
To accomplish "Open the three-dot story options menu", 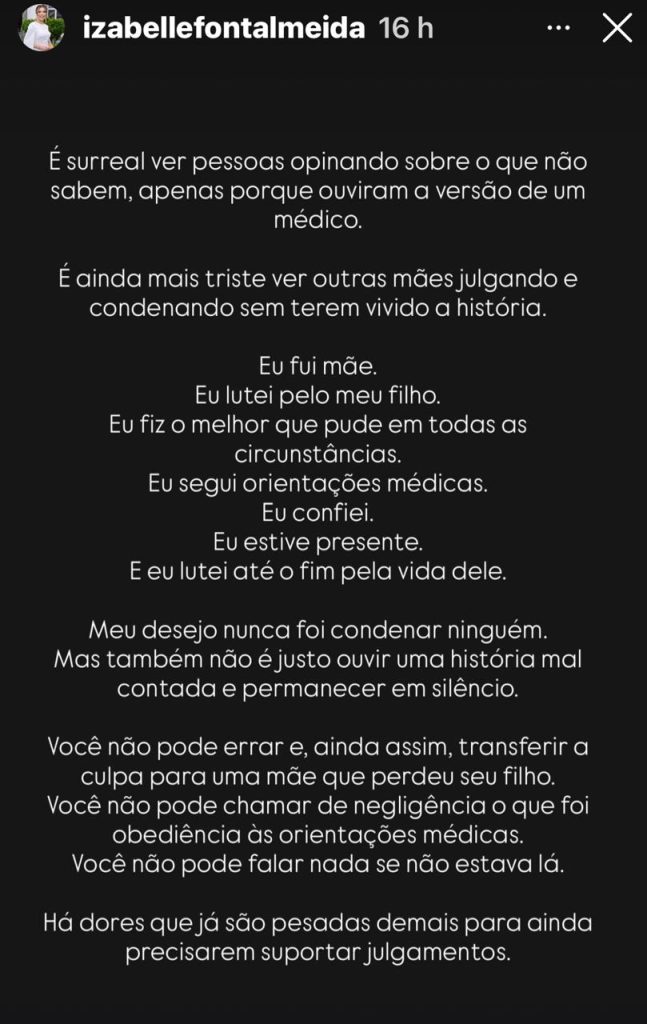I will pyautogui.click(x=558, y=29).
